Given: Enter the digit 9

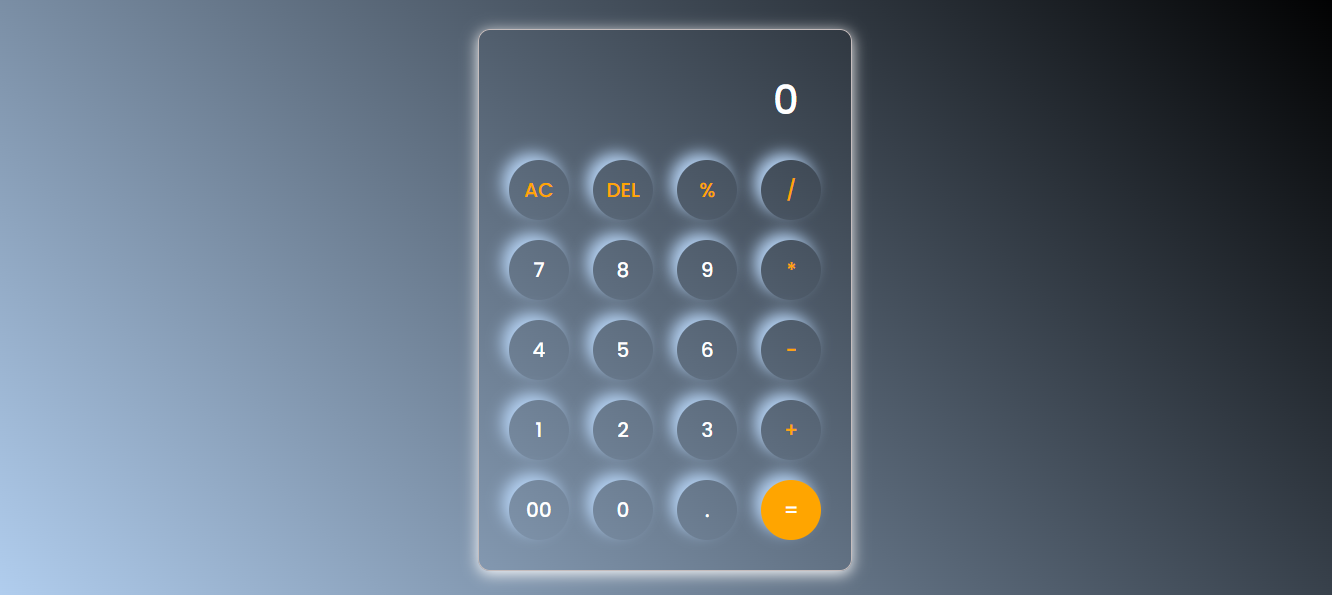Looking at the screenshot, I should point(707,270).
